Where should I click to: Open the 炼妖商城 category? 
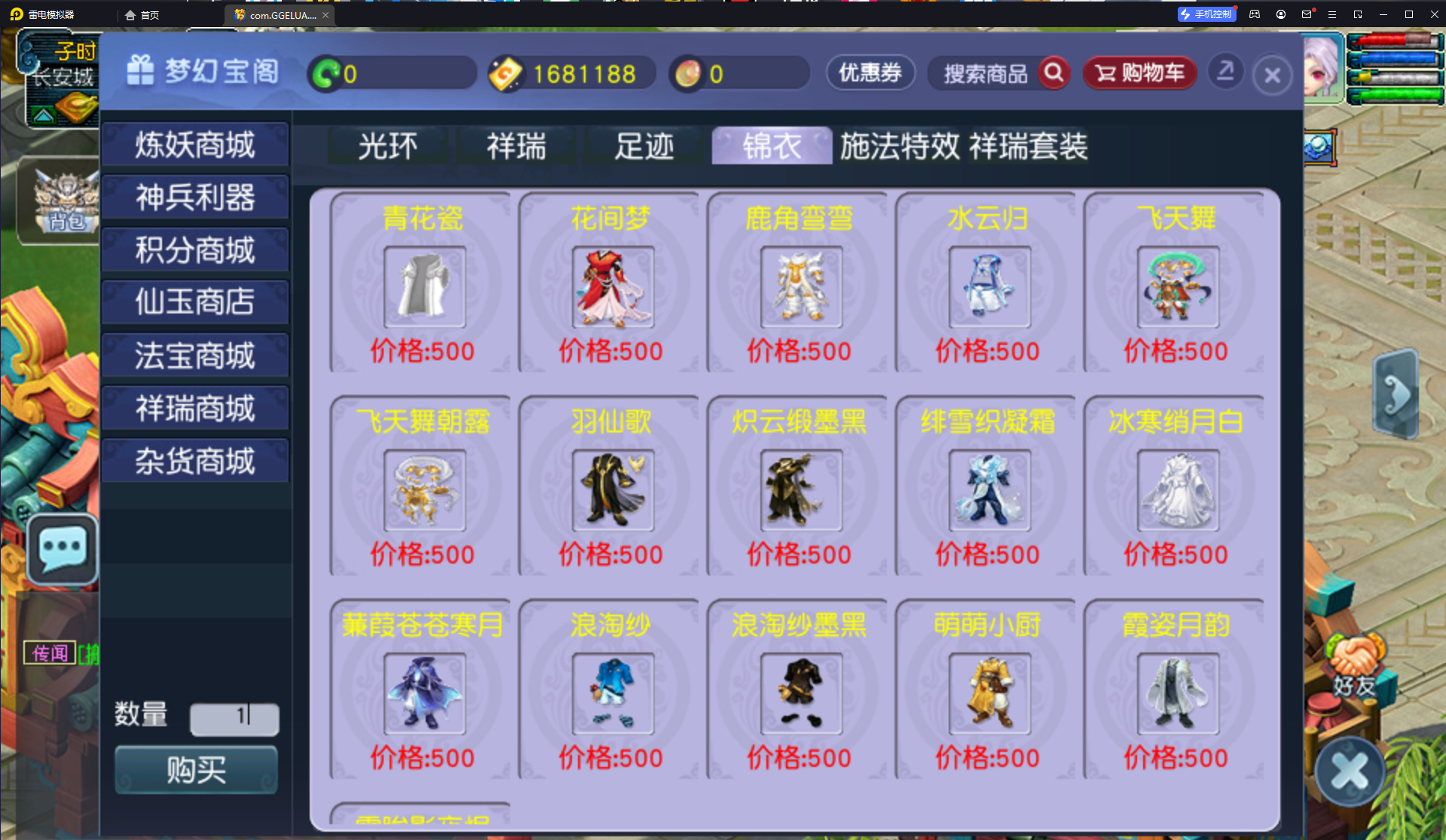195,145
